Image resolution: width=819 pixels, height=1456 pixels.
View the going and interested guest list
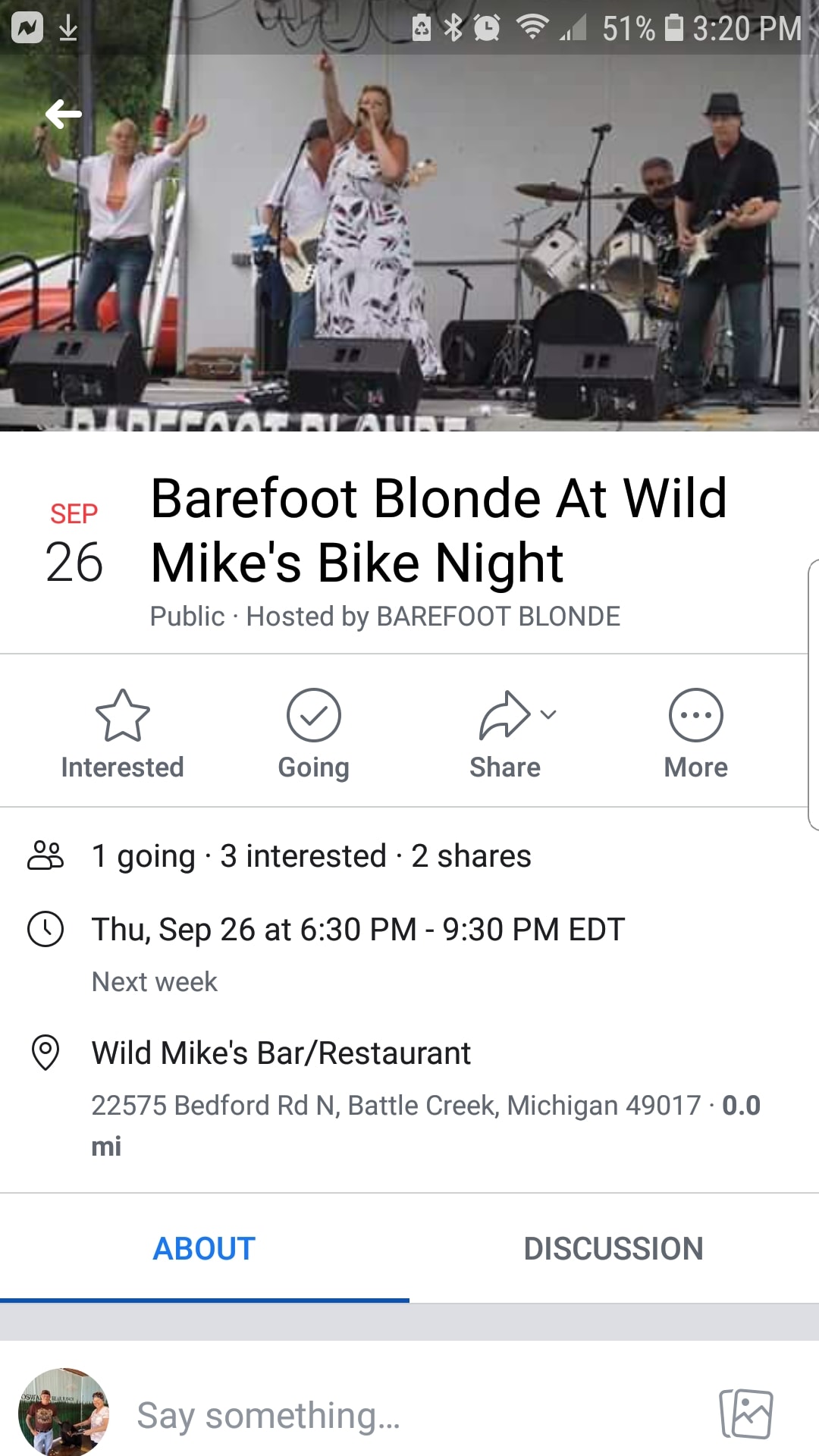[x=311, y=856]
